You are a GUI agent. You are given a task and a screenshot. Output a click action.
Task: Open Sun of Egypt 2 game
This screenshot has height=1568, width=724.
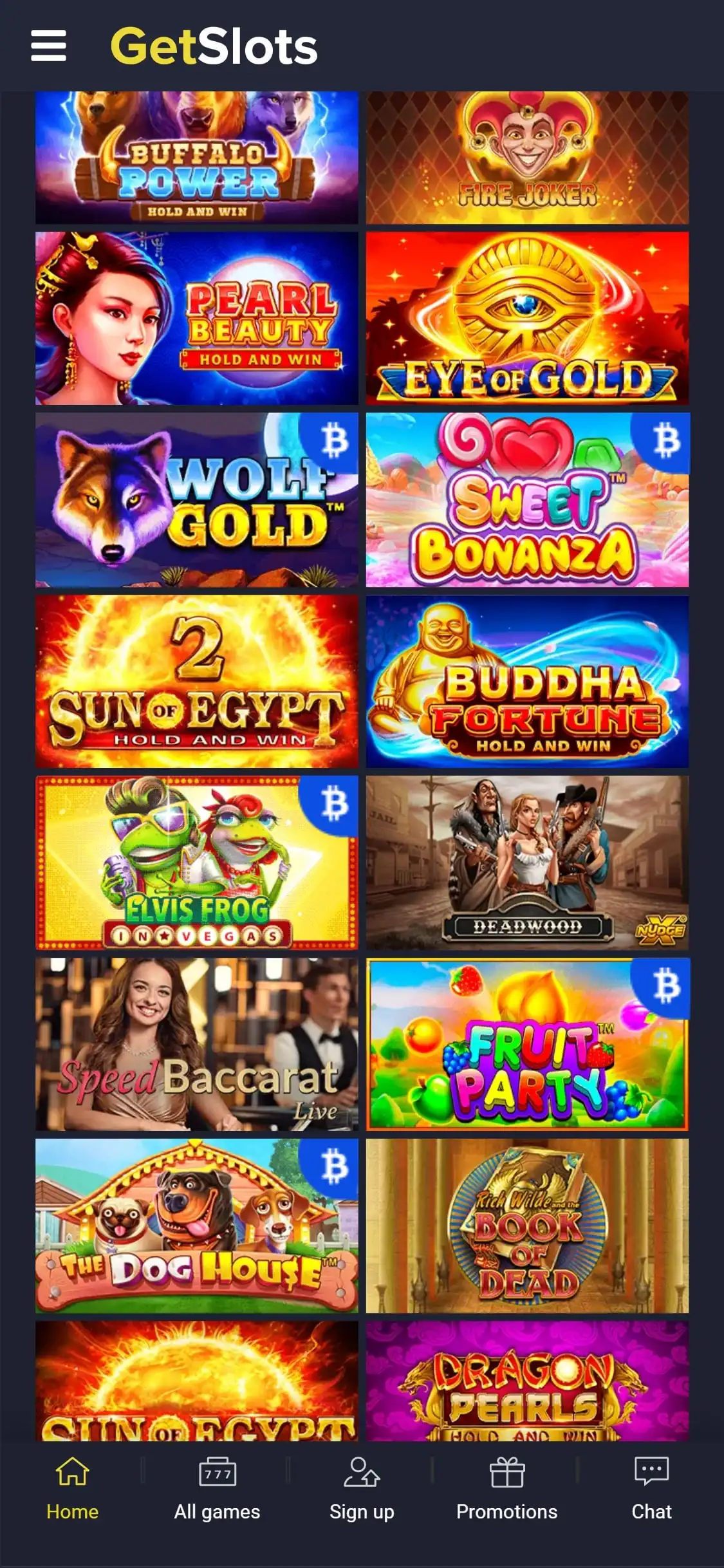tap(196, 681)
